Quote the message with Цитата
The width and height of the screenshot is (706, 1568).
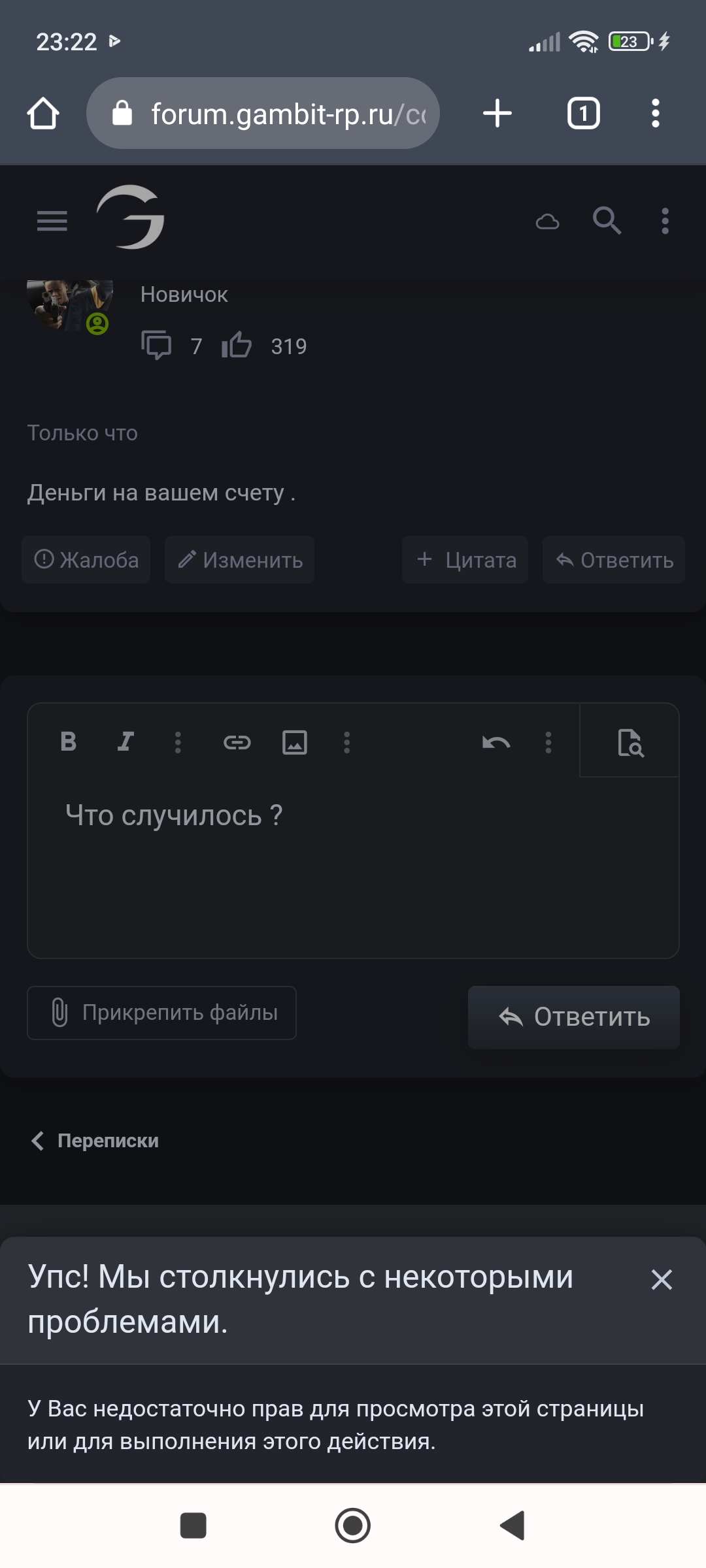465,560
